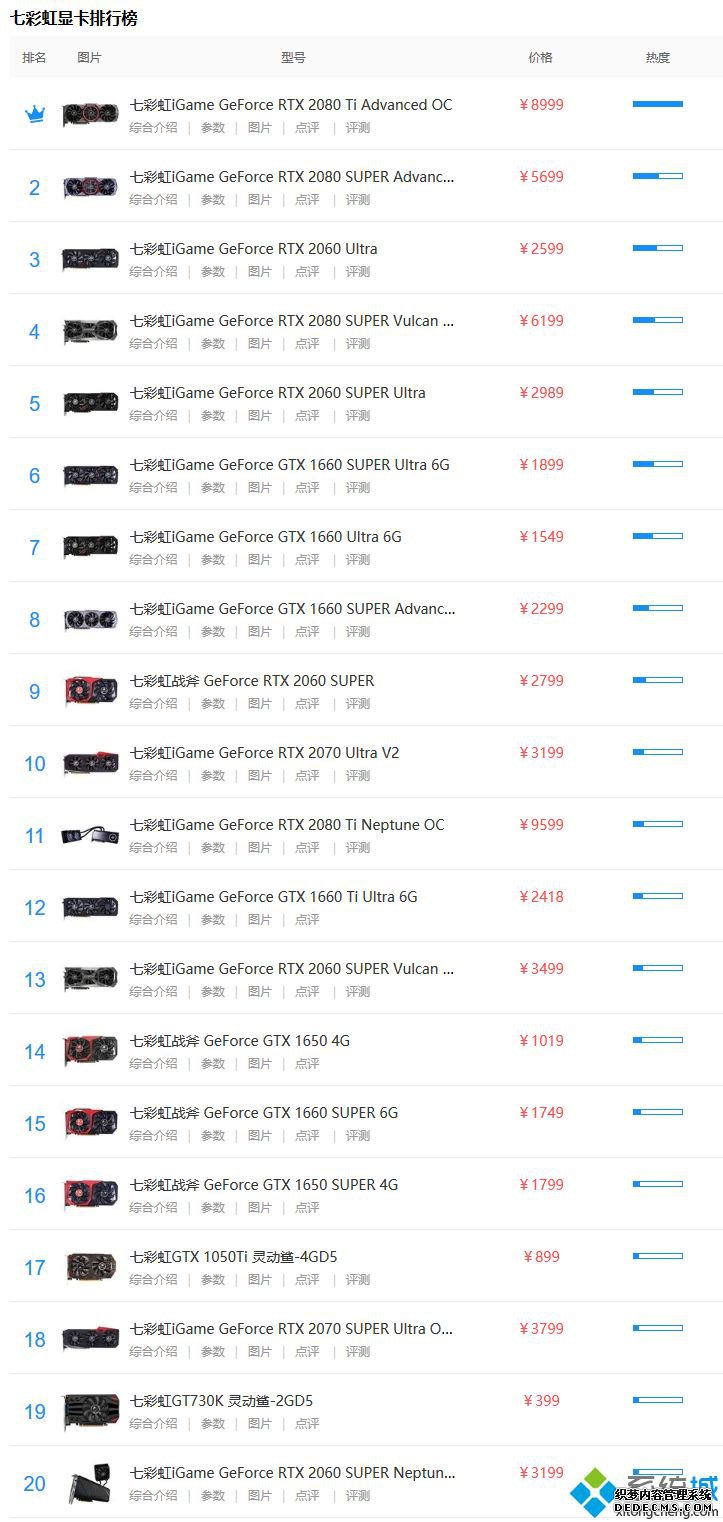Tap the GT730K 灵动鲨-2GD5 product image
Image resolution: width=723 pixels, height=1522 pixels.
tap(90, 1410)
